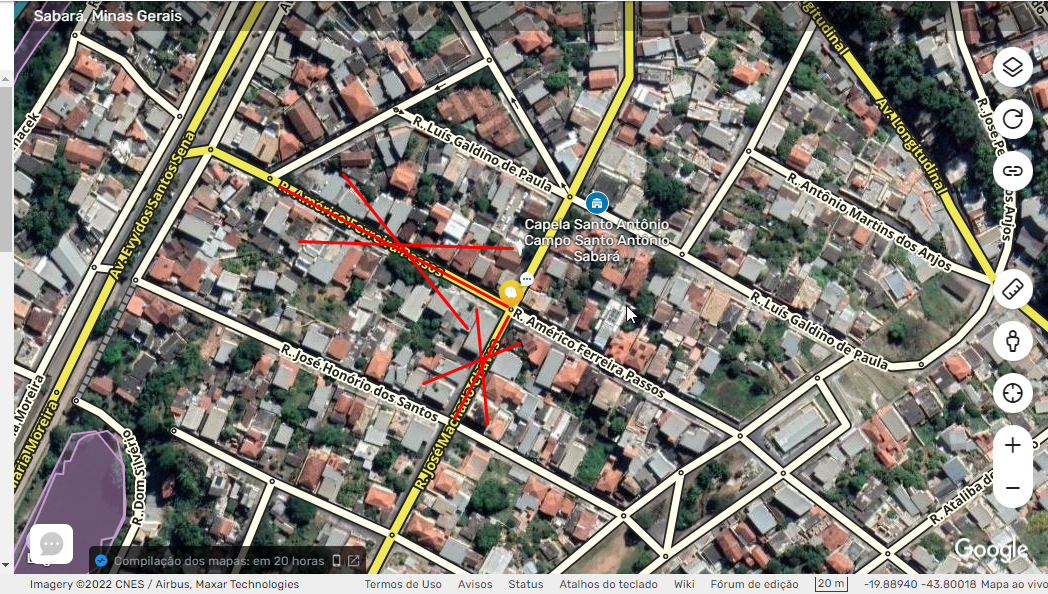Screen dimensions: 1048x594
Task: Open map build info in new window
Action: (354, 561)
